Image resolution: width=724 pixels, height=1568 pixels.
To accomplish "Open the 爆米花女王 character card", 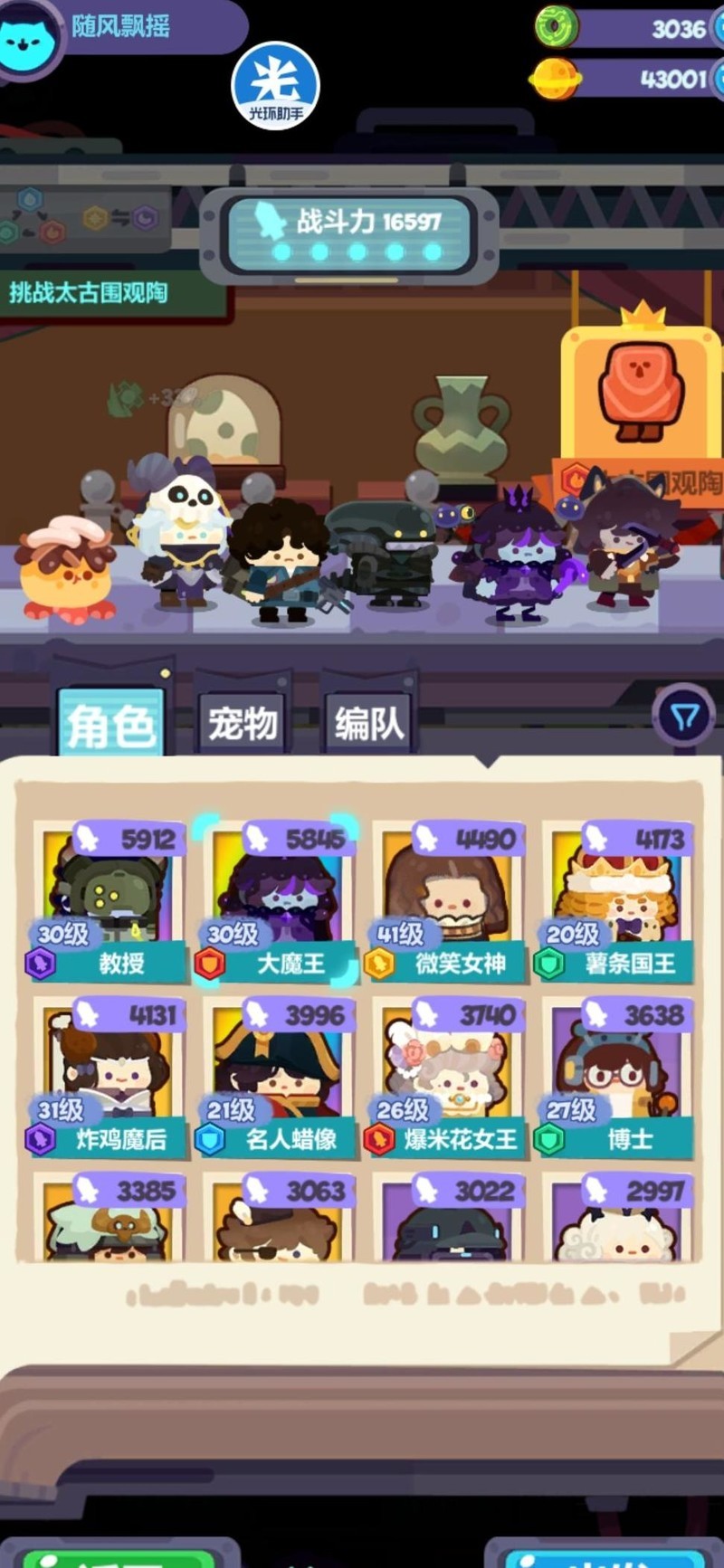I will (x=448, y=1077).
